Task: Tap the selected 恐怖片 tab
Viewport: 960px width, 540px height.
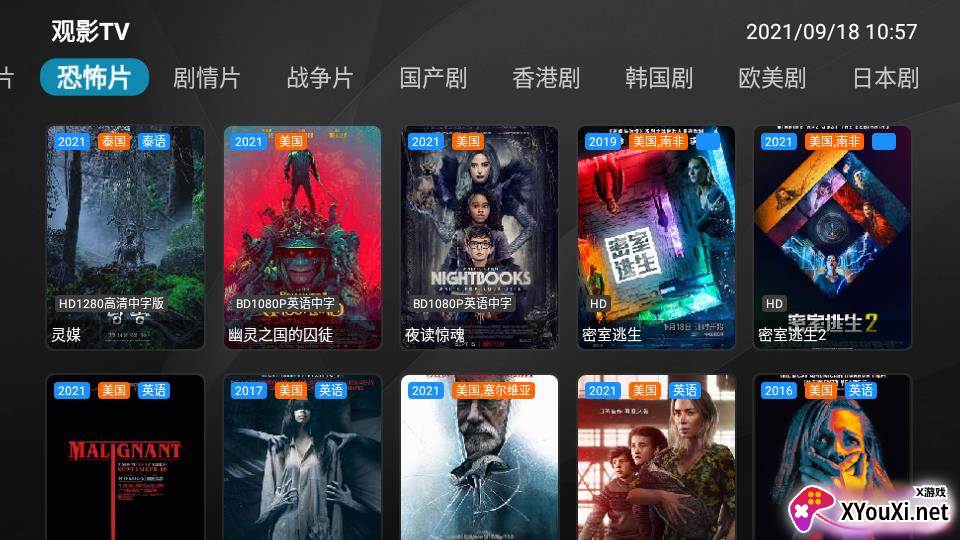Action: click(x=94, y=78)
